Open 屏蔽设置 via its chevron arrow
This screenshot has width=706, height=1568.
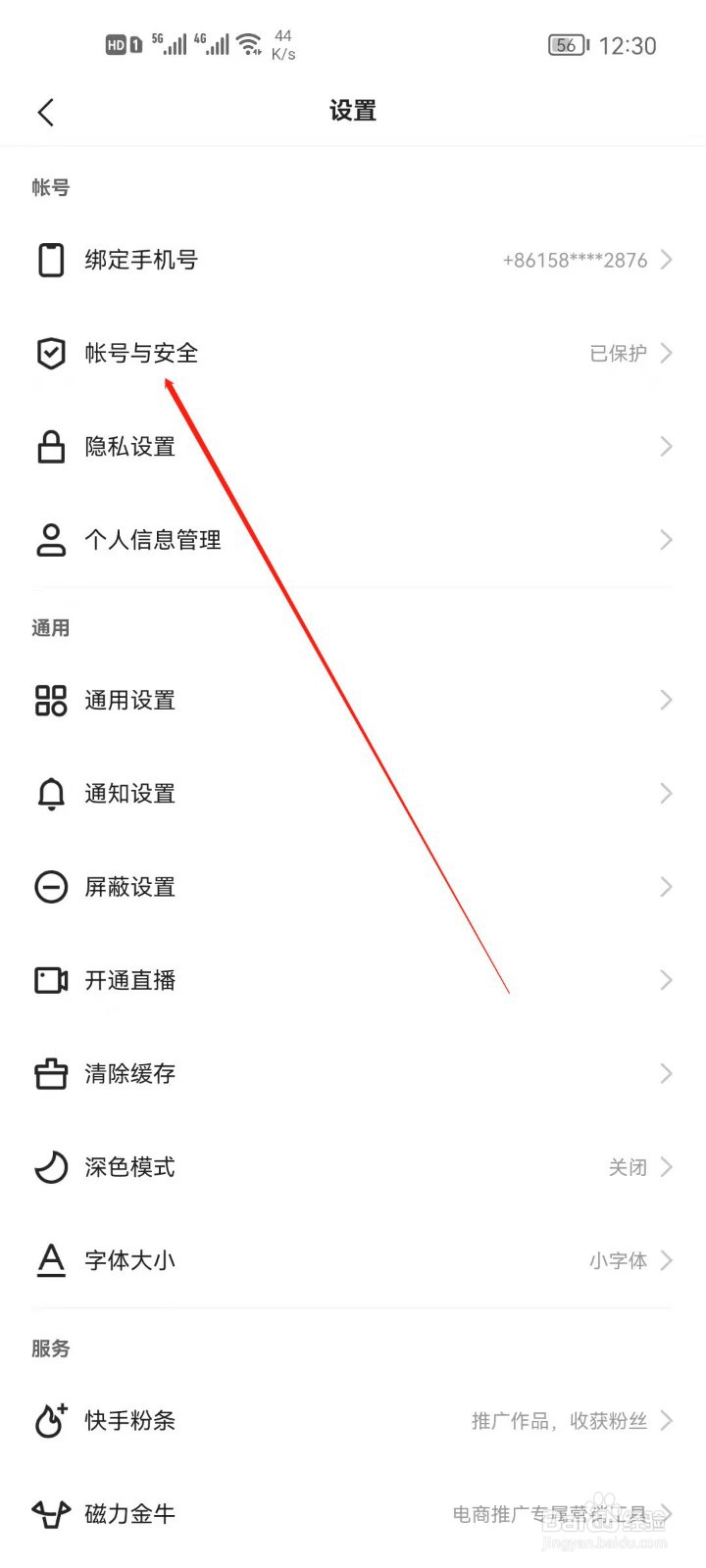click(666, 887)
